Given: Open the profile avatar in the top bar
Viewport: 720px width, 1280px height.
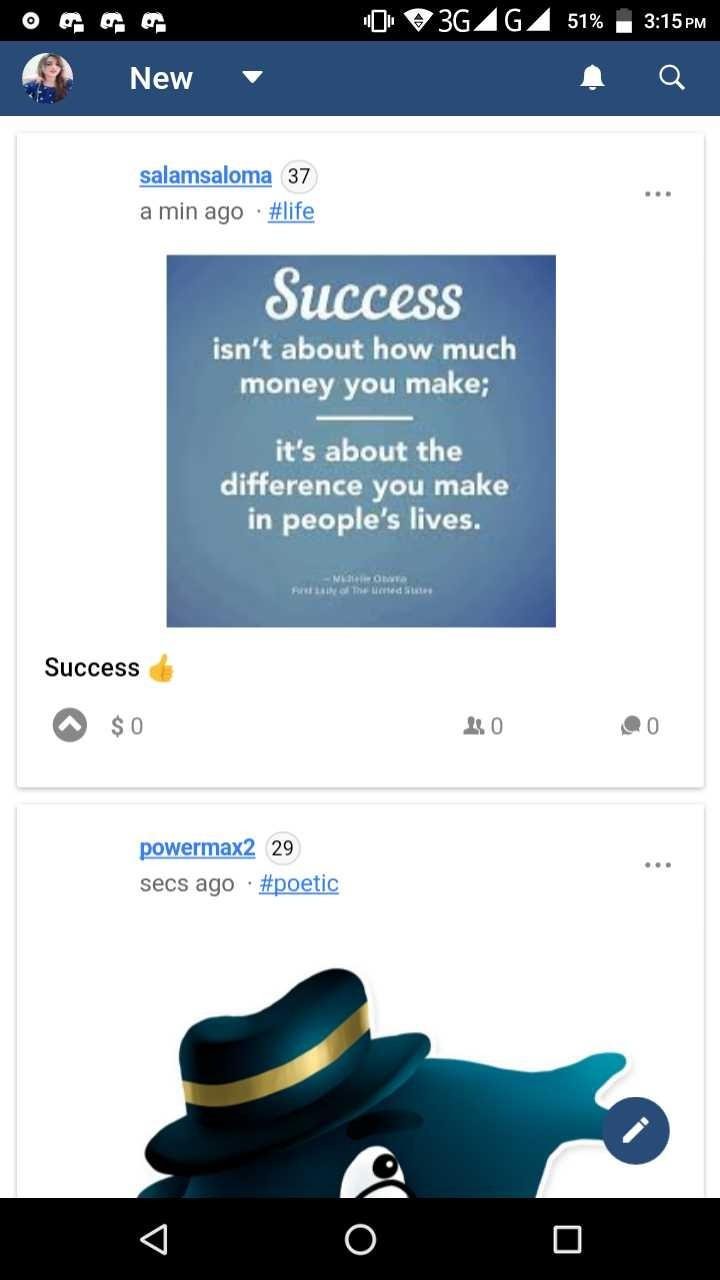Looking at the screenshot, I should click(47, 78).
